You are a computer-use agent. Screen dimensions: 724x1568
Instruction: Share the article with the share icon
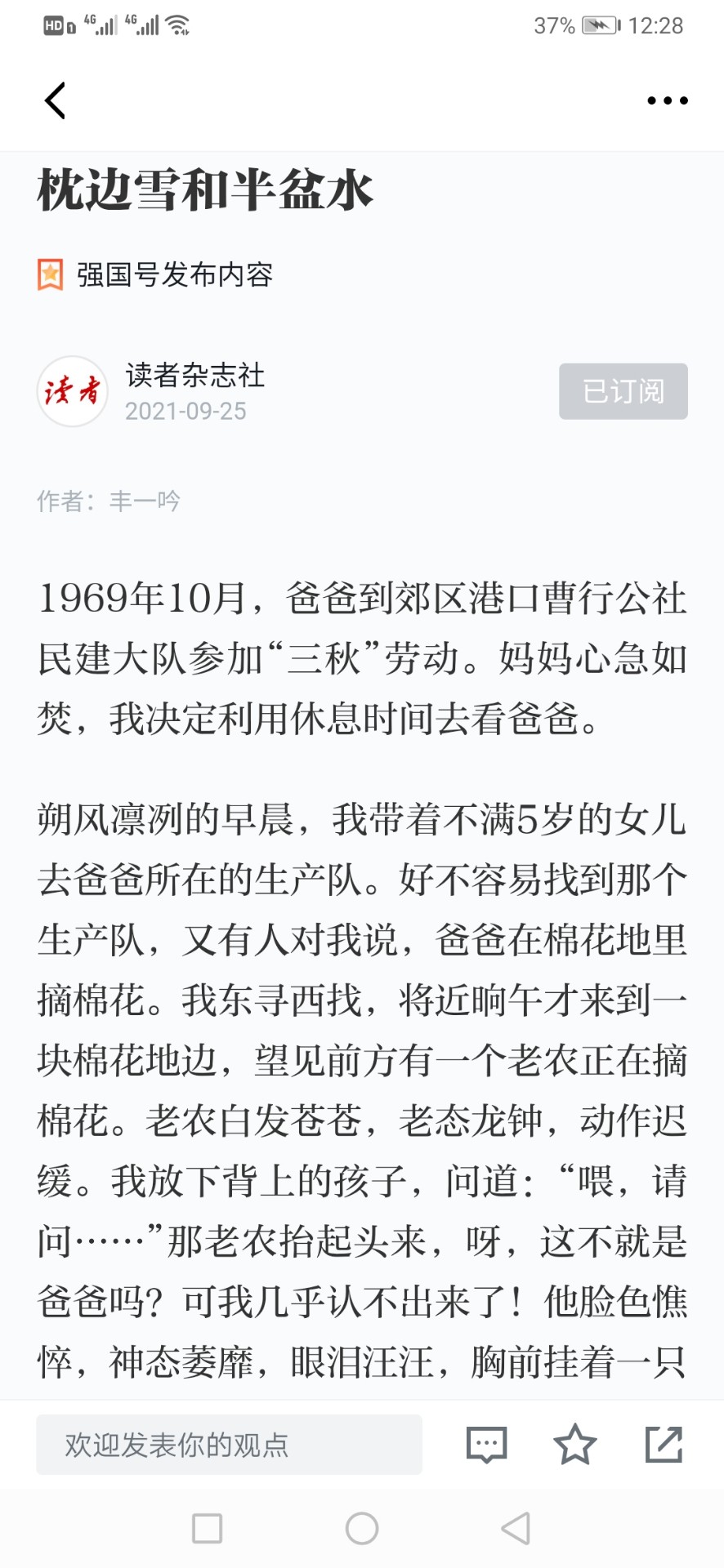click(664, 1444)
